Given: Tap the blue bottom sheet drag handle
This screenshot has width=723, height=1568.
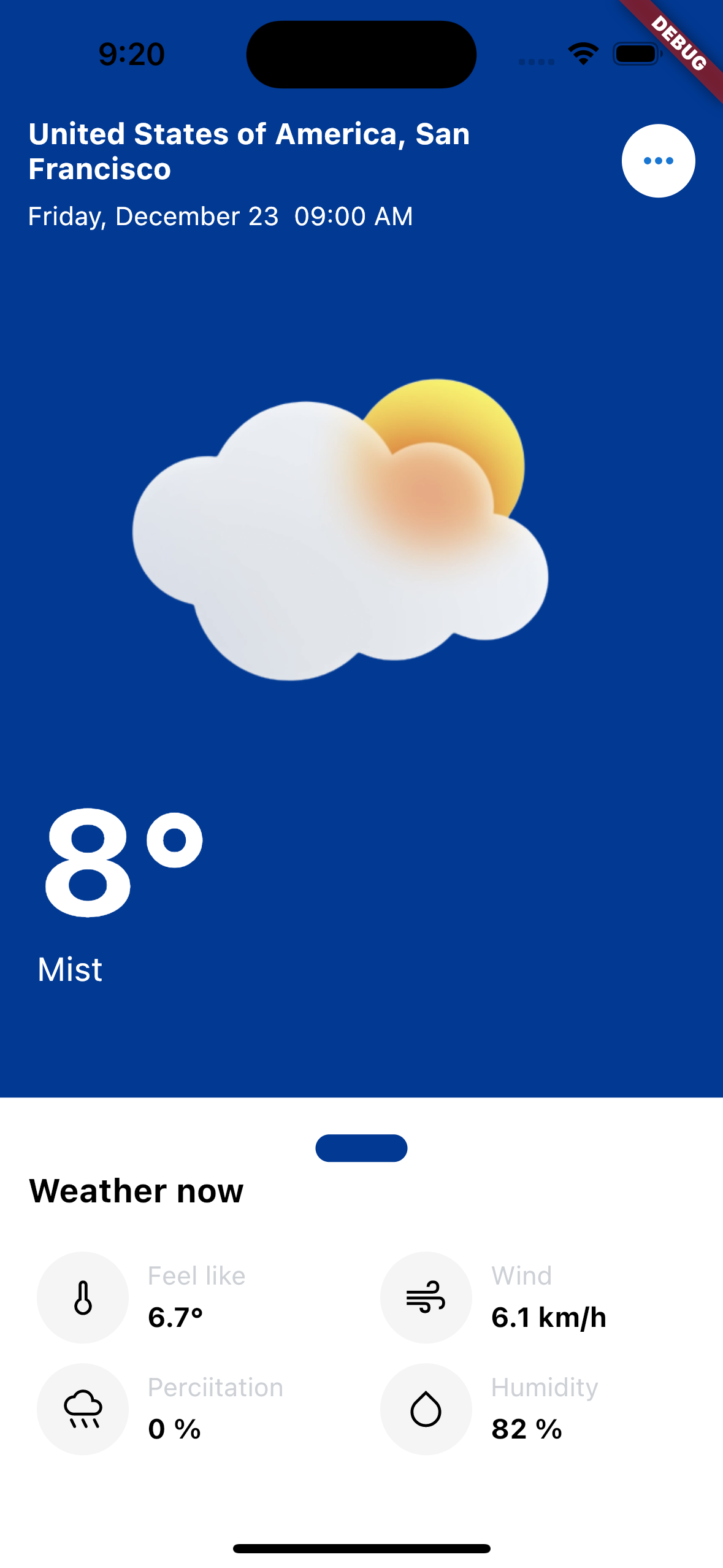Looking at the screenshot, I should (x=361, y=1147).
